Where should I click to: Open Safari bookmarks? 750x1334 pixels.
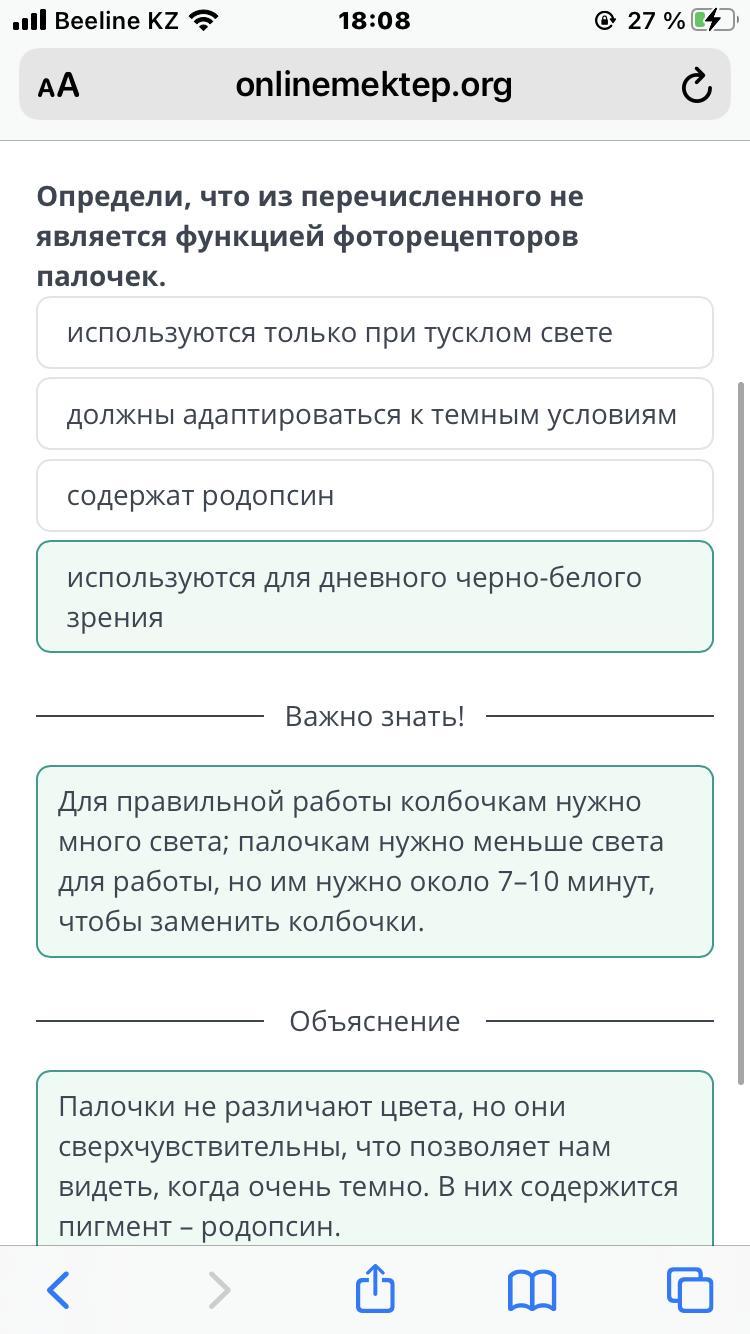tap(531, 1290)
